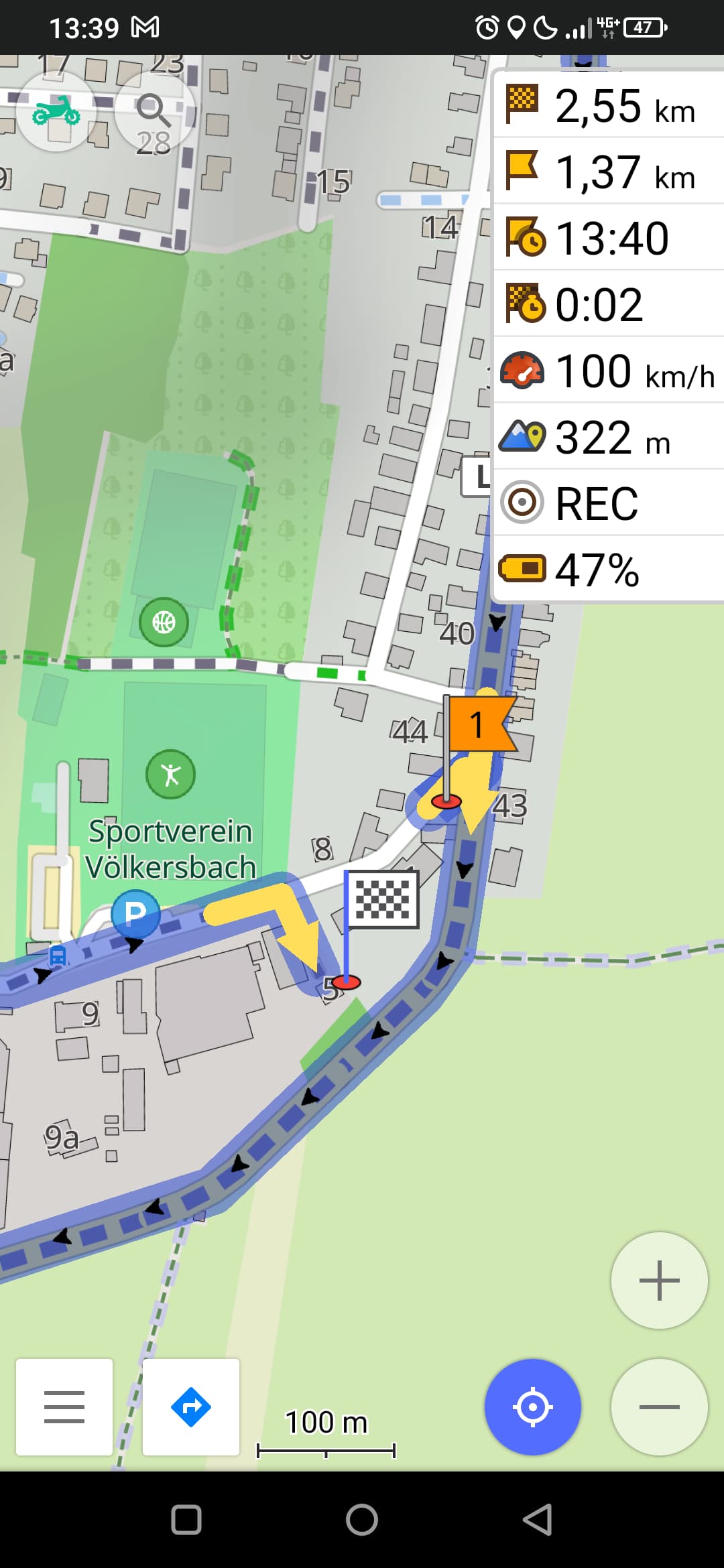Tap the 13:40 arrival time widget
724x1568 pixels.
click(609, 238)
